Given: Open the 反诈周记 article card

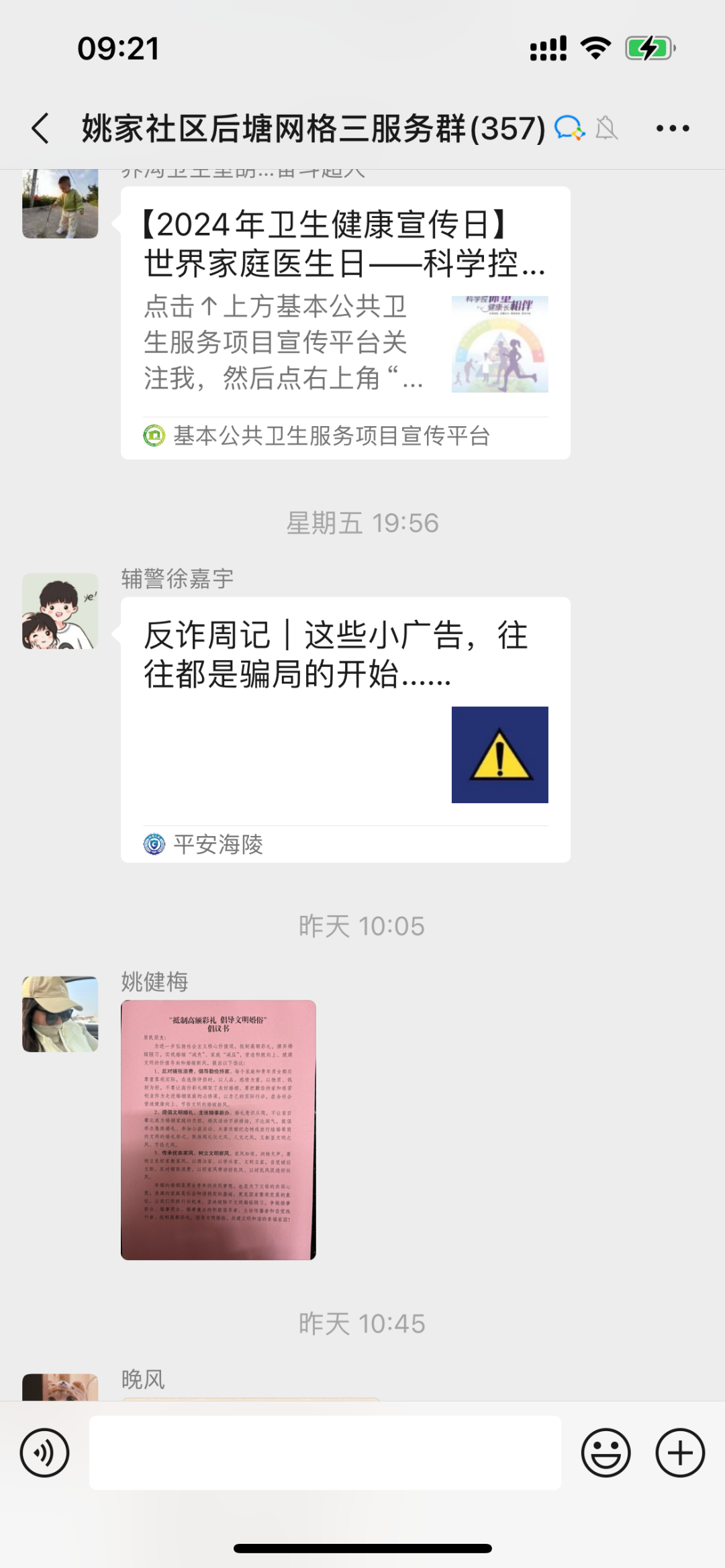Looking at the screenshot, I should tap(345, 728).
